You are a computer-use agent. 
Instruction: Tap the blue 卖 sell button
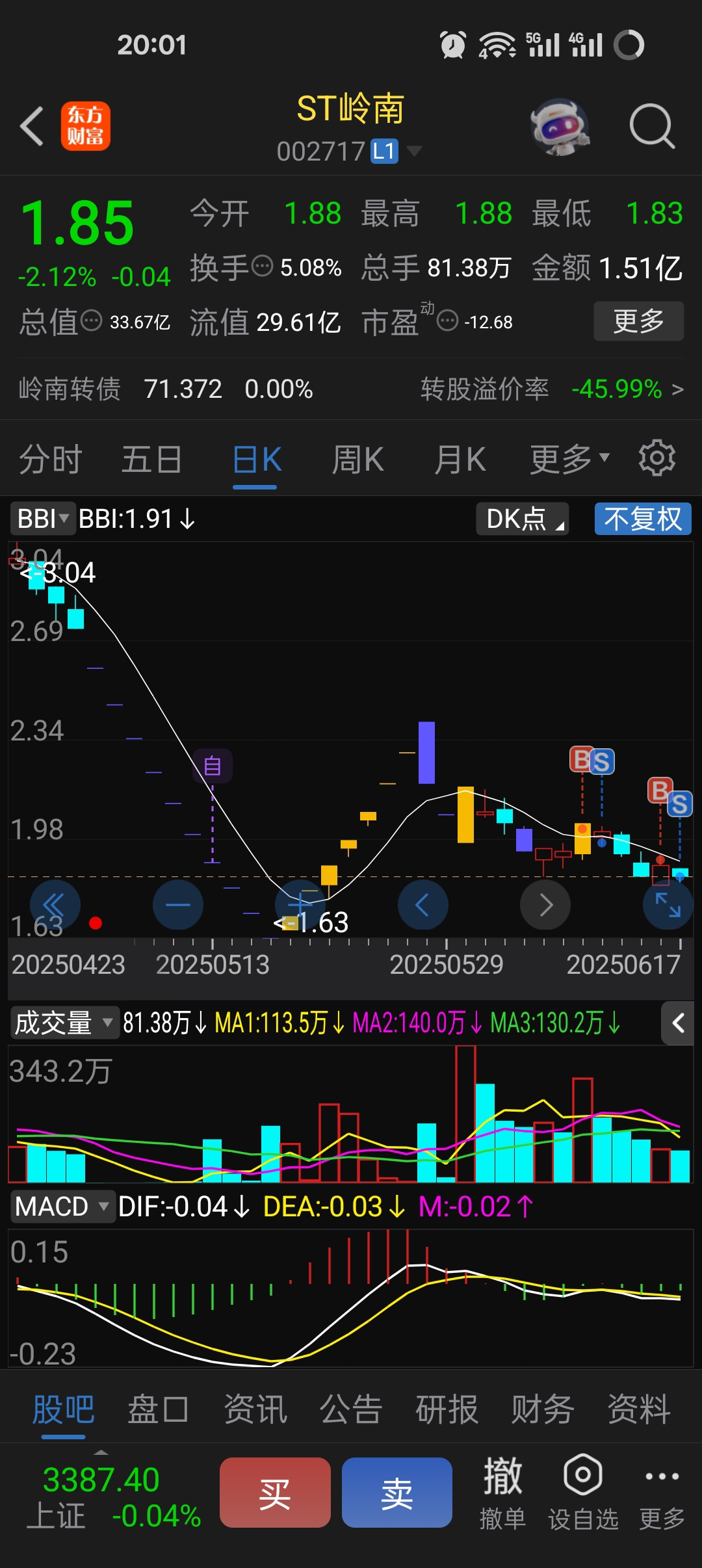[396, 1493]
